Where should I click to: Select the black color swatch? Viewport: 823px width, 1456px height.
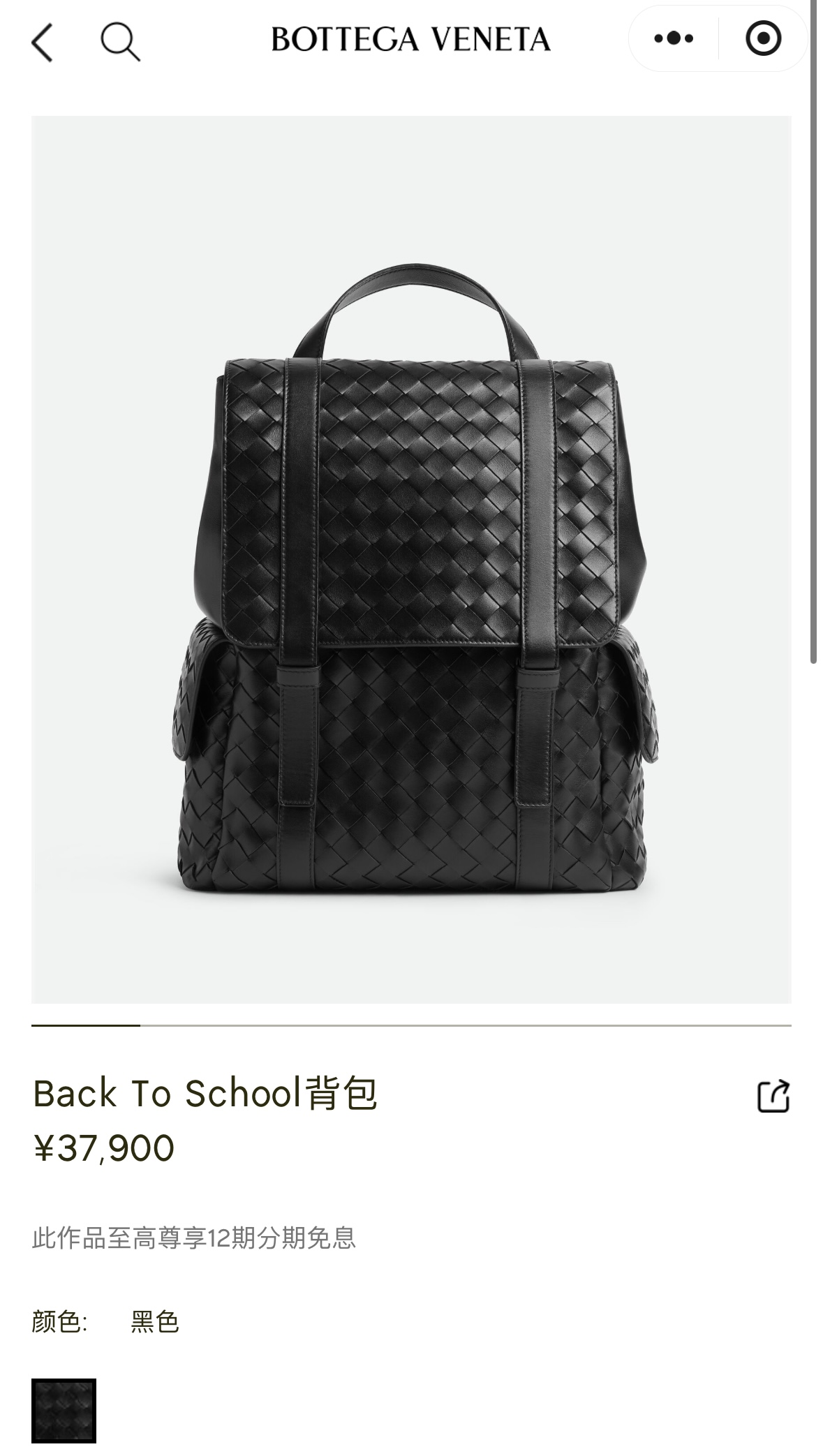(64, 1410)
